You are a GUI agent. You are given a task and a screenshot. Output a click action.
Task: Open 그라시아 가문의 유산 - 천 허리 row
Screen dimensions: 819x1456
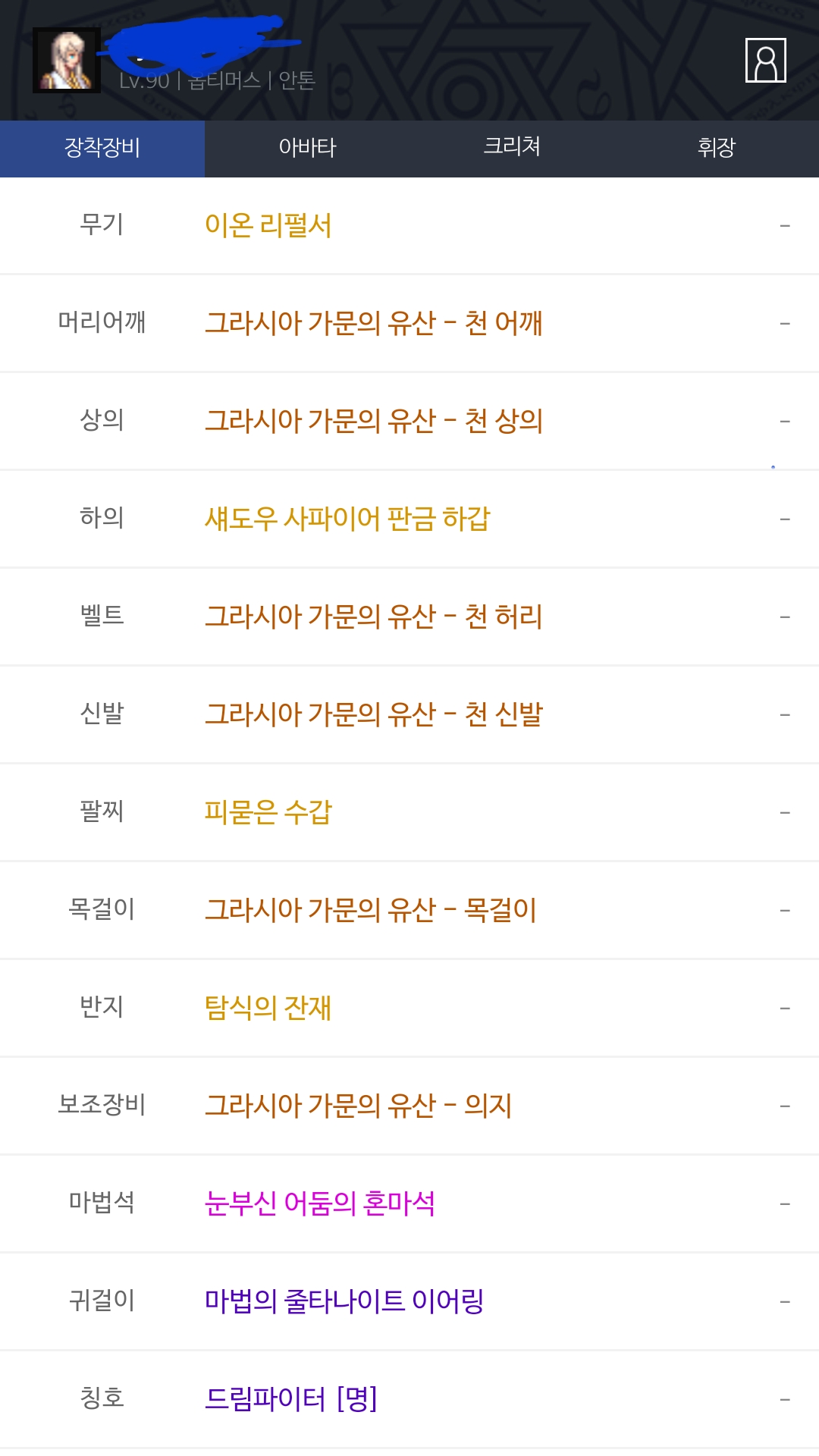tap(409, 617)
